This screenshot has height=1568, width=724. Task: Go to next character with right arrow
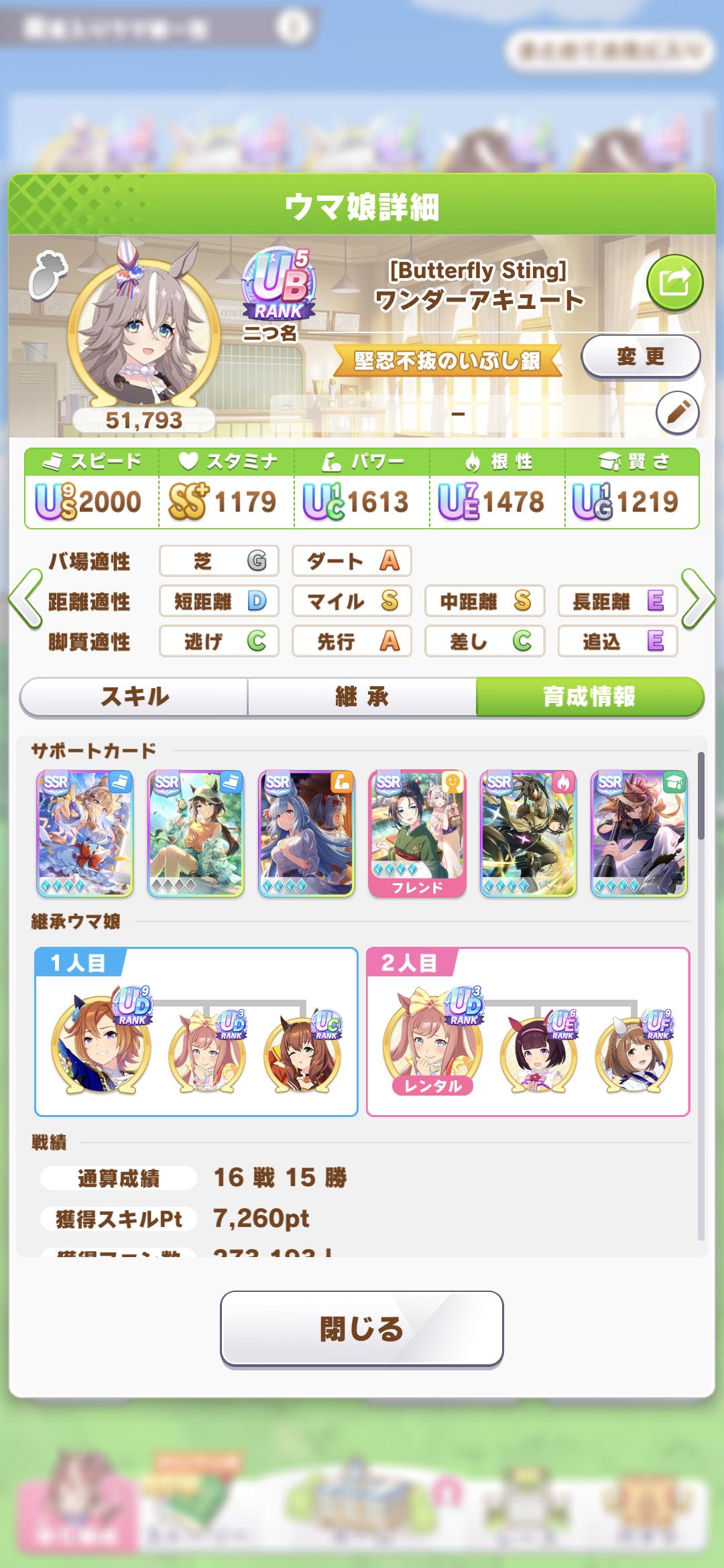(x=699, y=600)
